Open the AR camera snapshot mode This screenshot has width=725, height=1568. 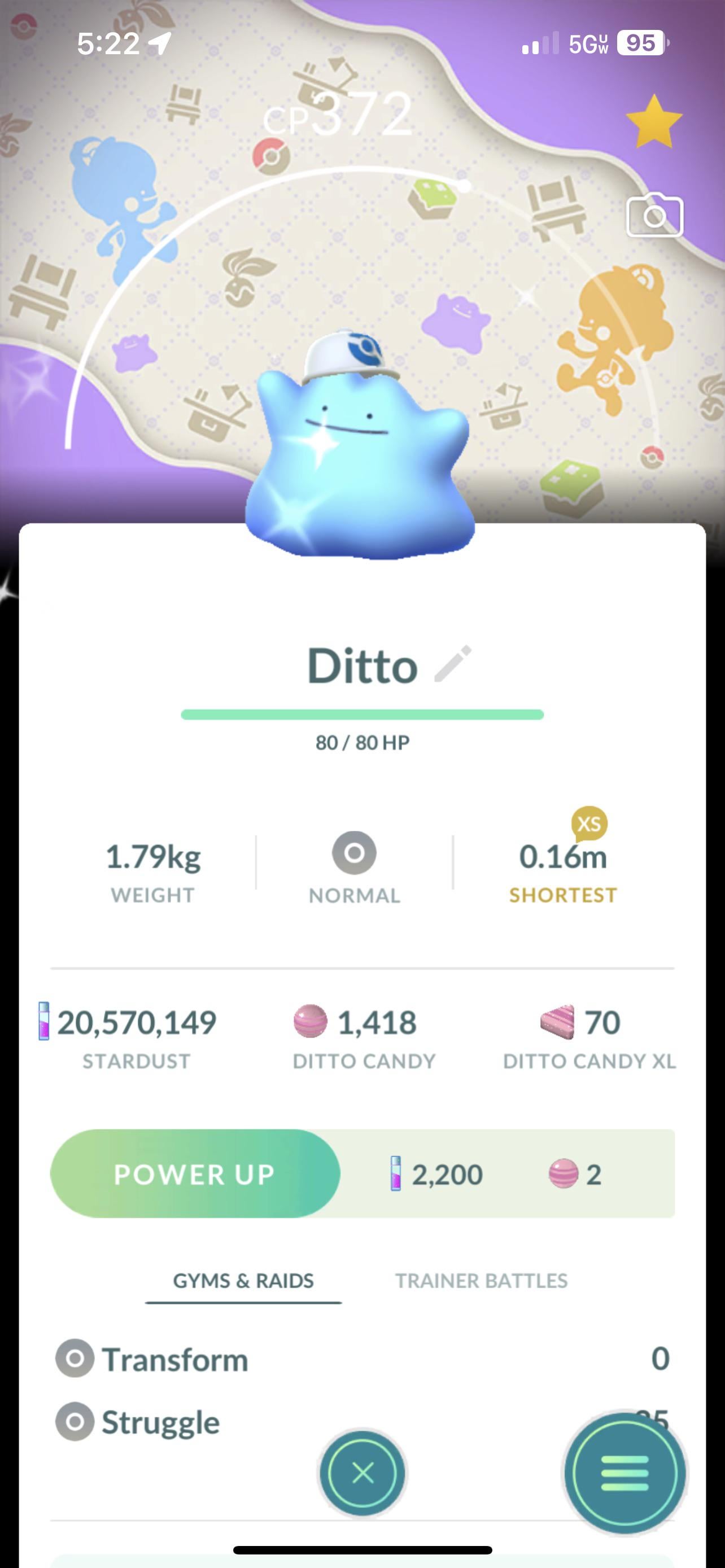(x=654, y=216)
